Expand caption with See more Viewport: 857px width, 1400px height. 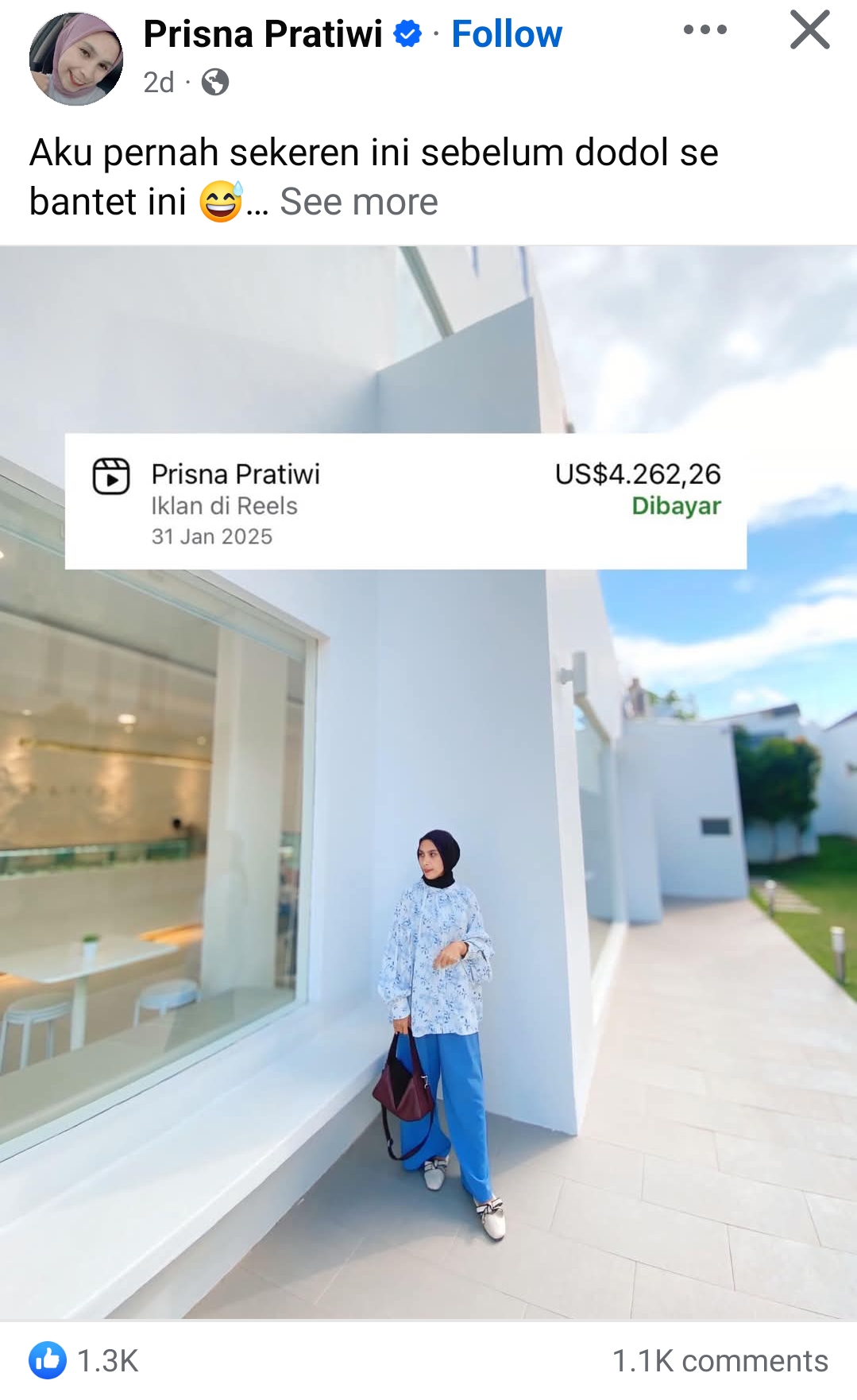(x=358, y=202)
